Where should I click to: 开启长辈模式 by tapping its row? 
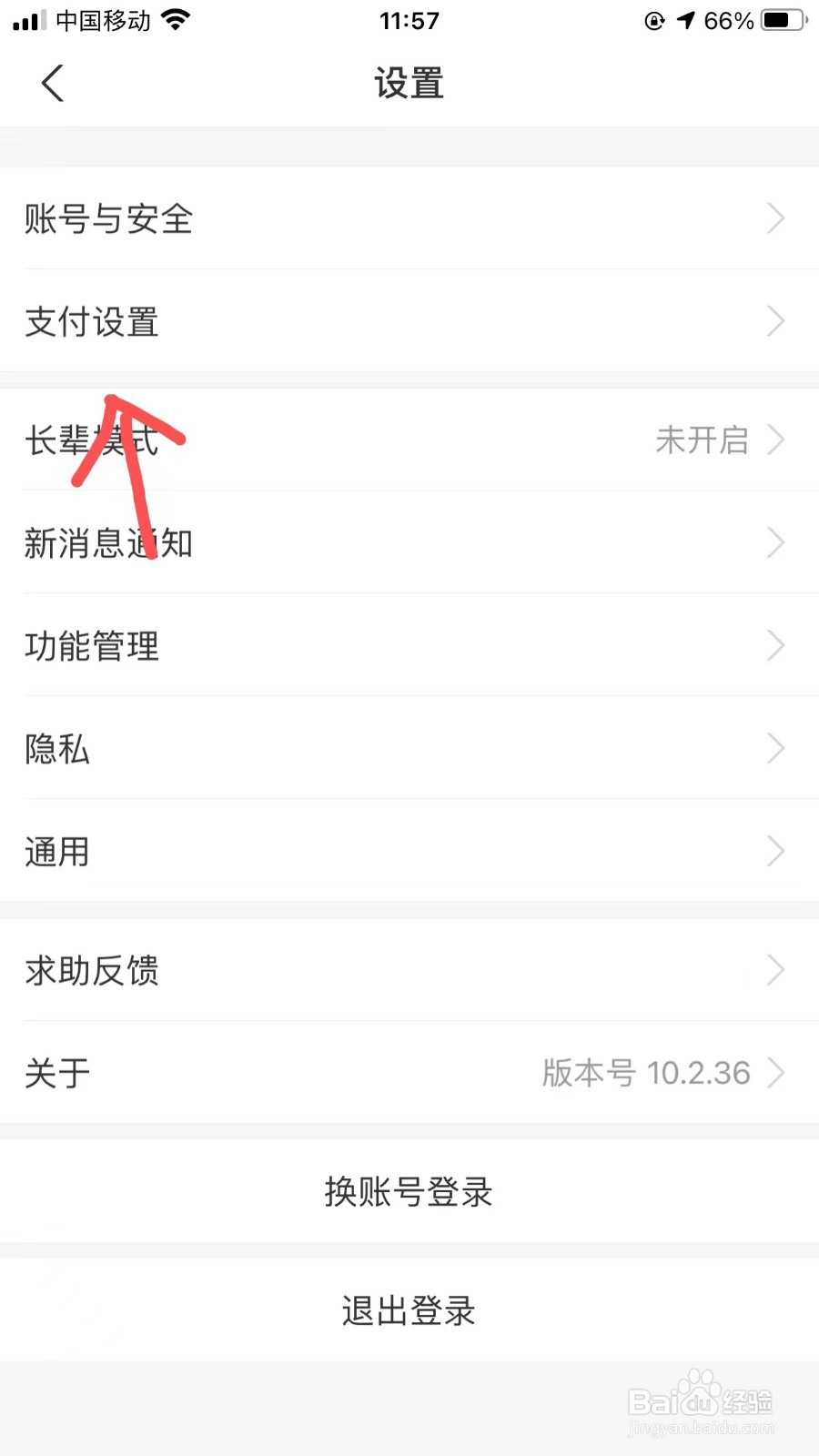click(409, 440)
